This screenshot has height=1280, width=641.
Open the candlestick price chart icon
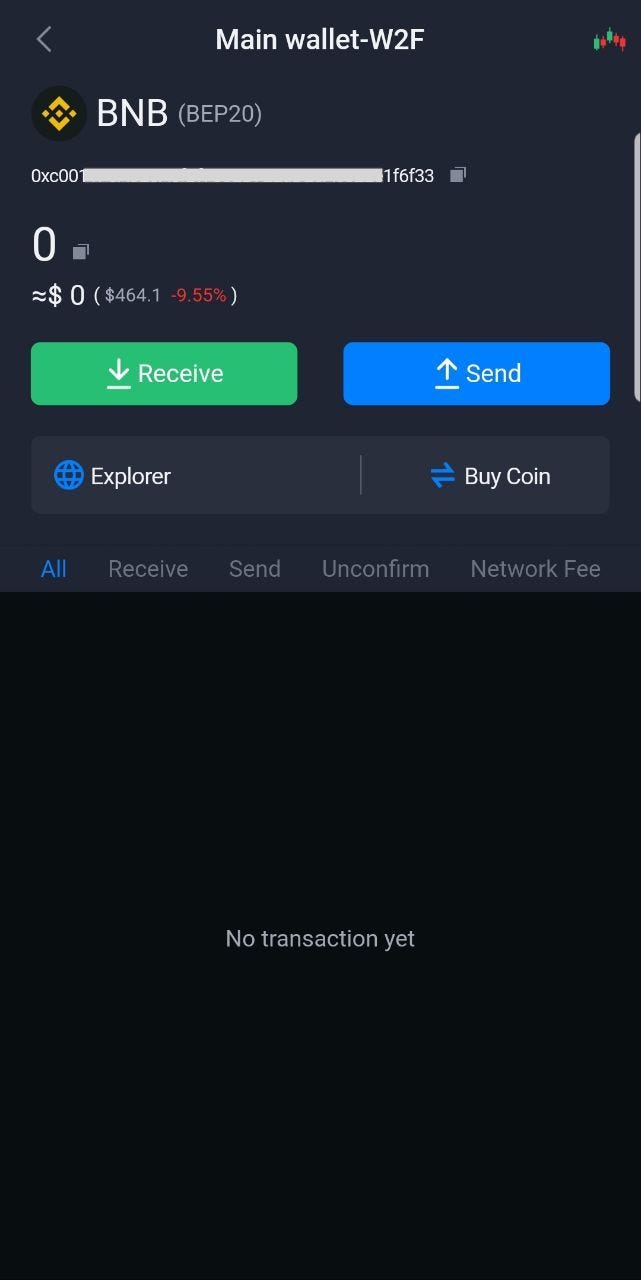pyautogui.click(x=609, y=41)
